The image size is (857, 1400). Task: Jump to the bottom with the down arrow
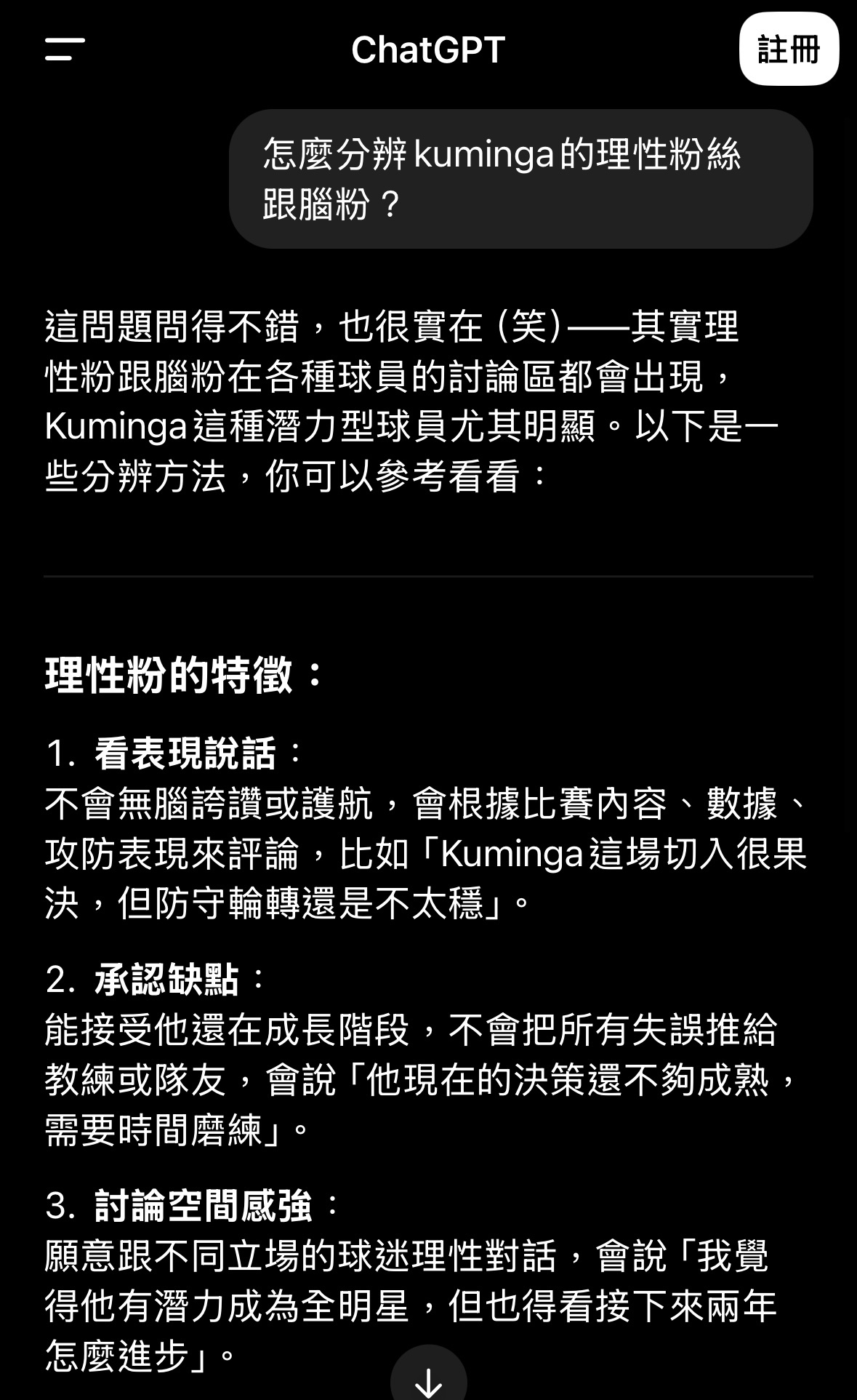[428, 1375]
